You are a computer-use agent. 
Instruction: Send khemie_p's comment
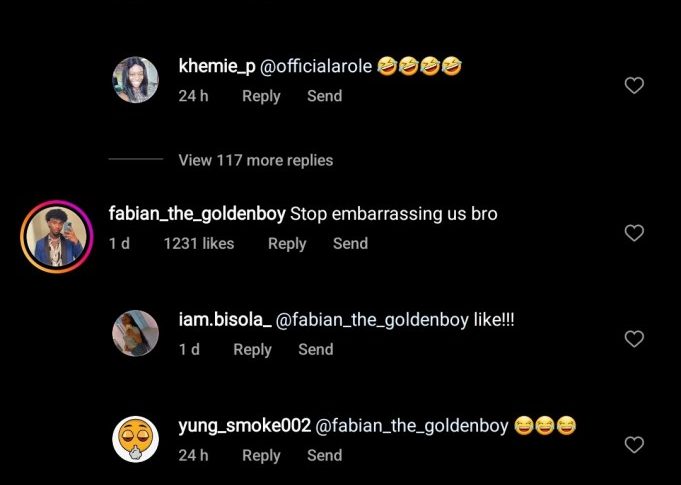(x=324, y=96)
